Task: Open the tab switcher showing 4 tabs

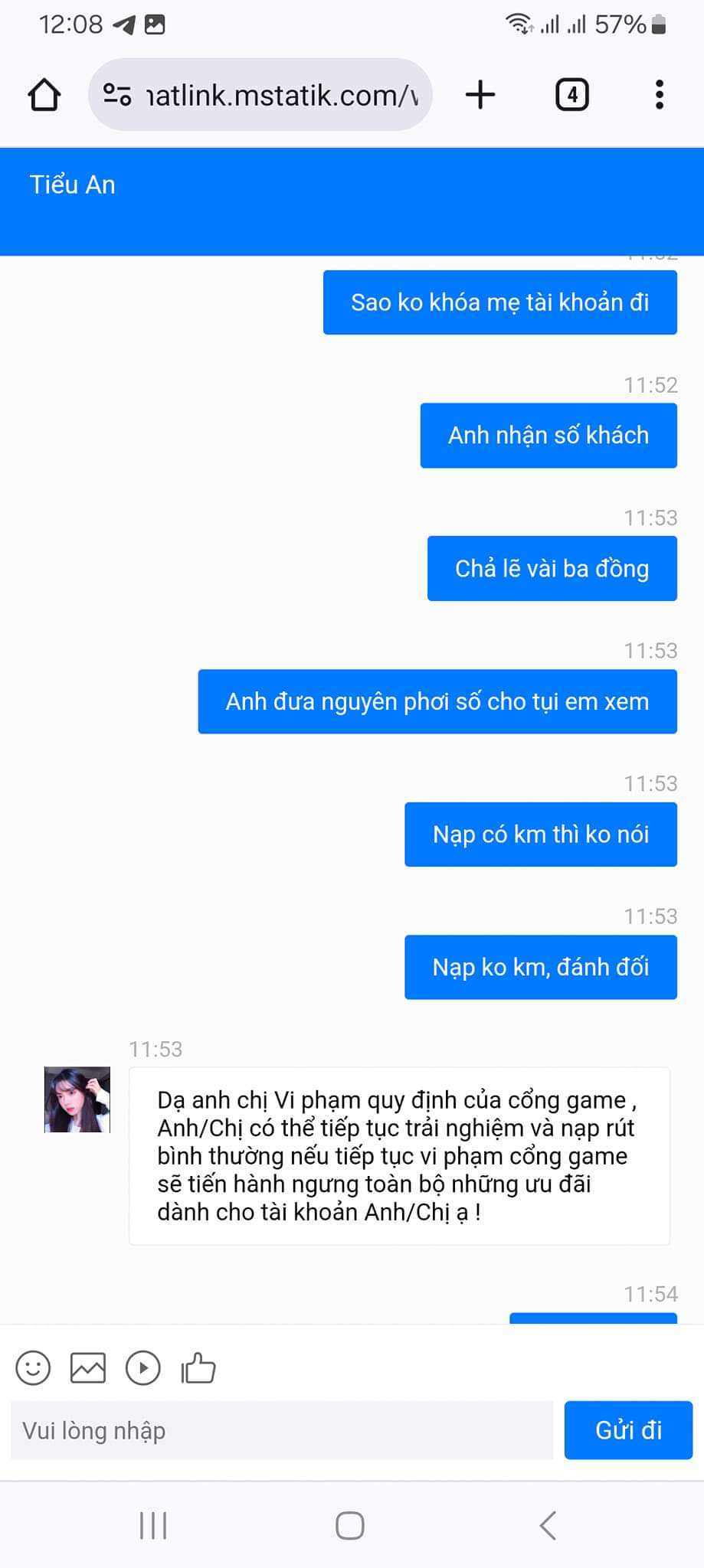Action: [571, 95]
